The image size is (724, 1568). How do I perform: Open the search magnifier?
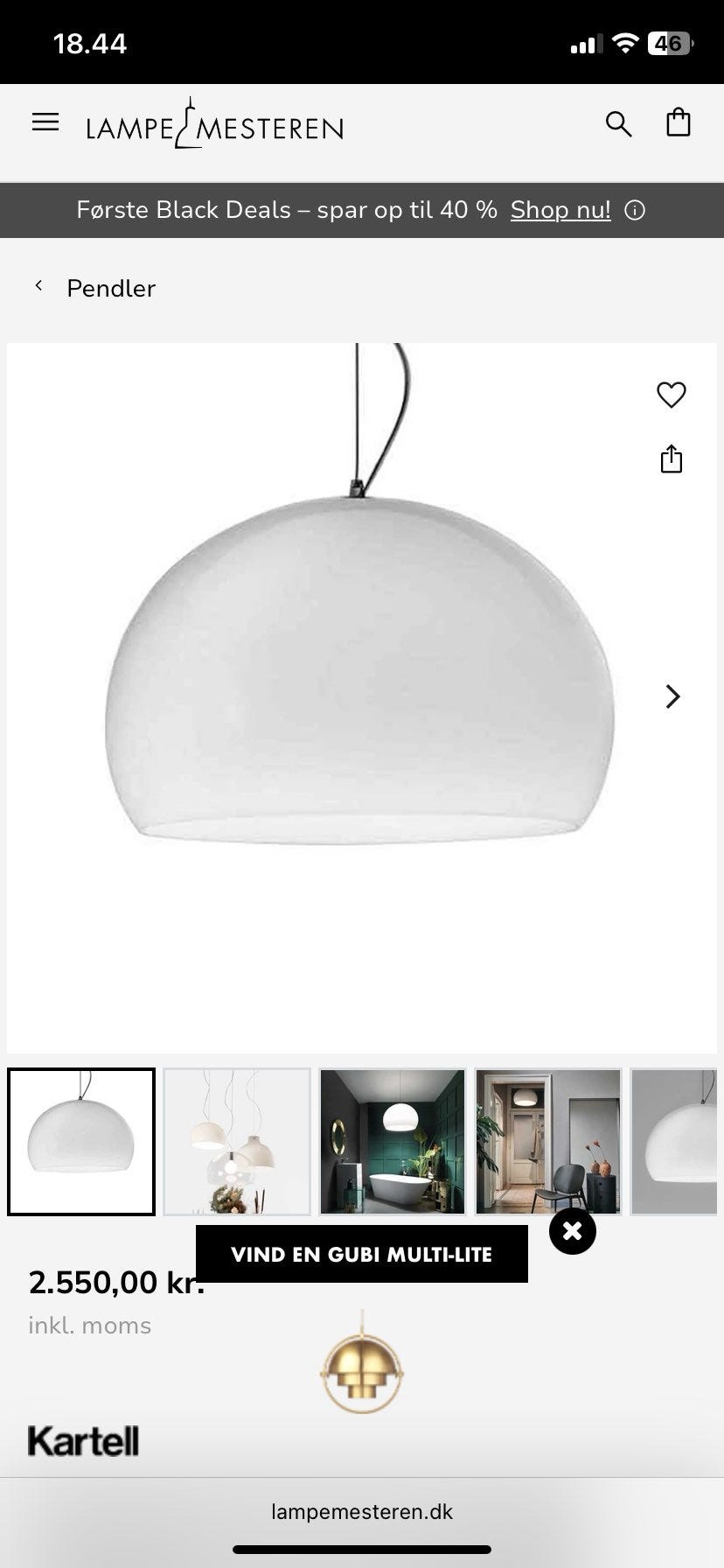pyautogui.click(x=618, y=124)
